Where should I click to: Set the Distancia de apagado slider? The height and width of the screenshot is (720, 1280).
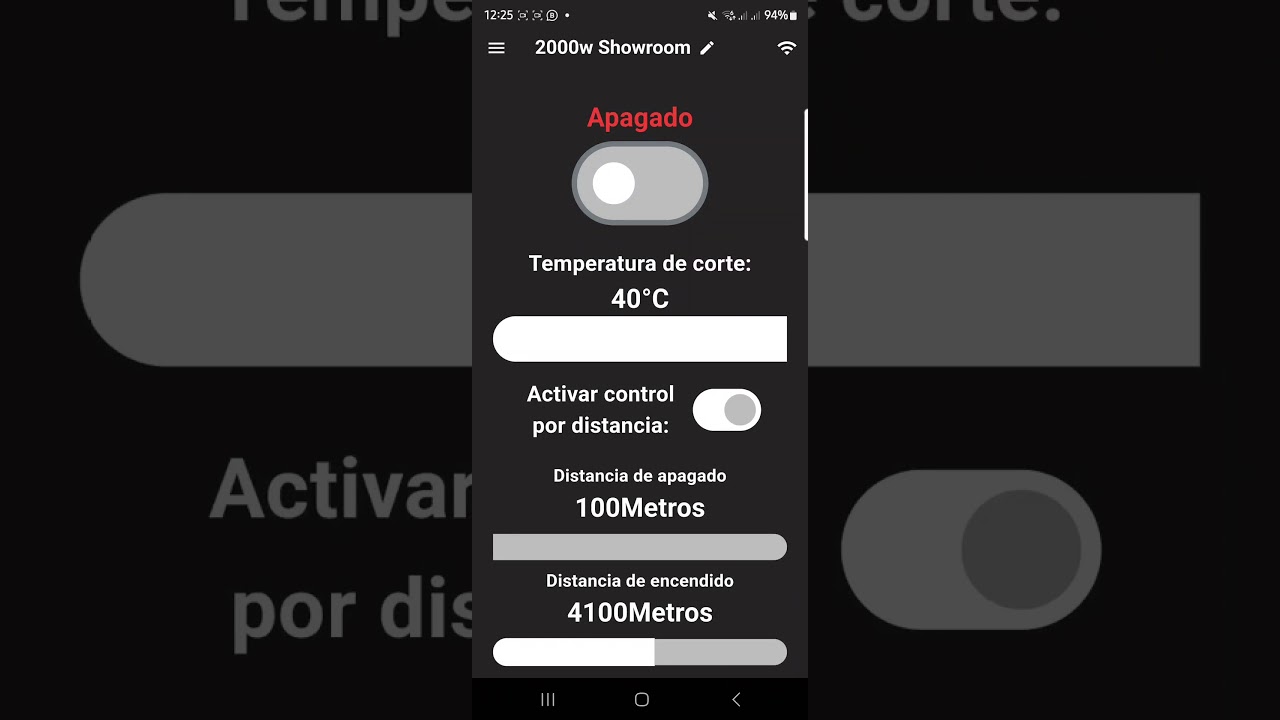point(640,547)
